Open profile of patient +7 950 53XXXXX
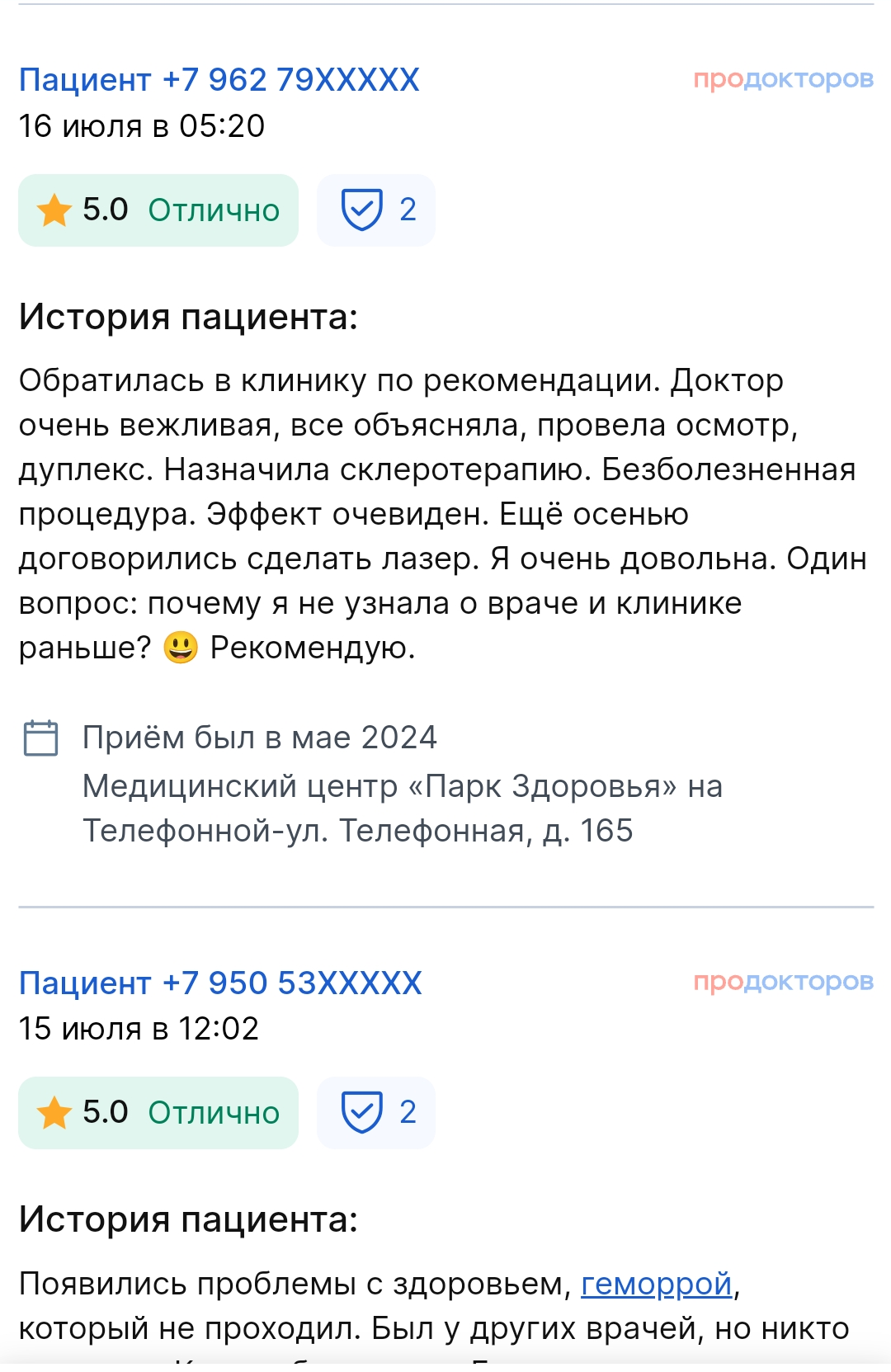Image resolution: width=891 pixels, height=1372 pixels. click(220, 983)
